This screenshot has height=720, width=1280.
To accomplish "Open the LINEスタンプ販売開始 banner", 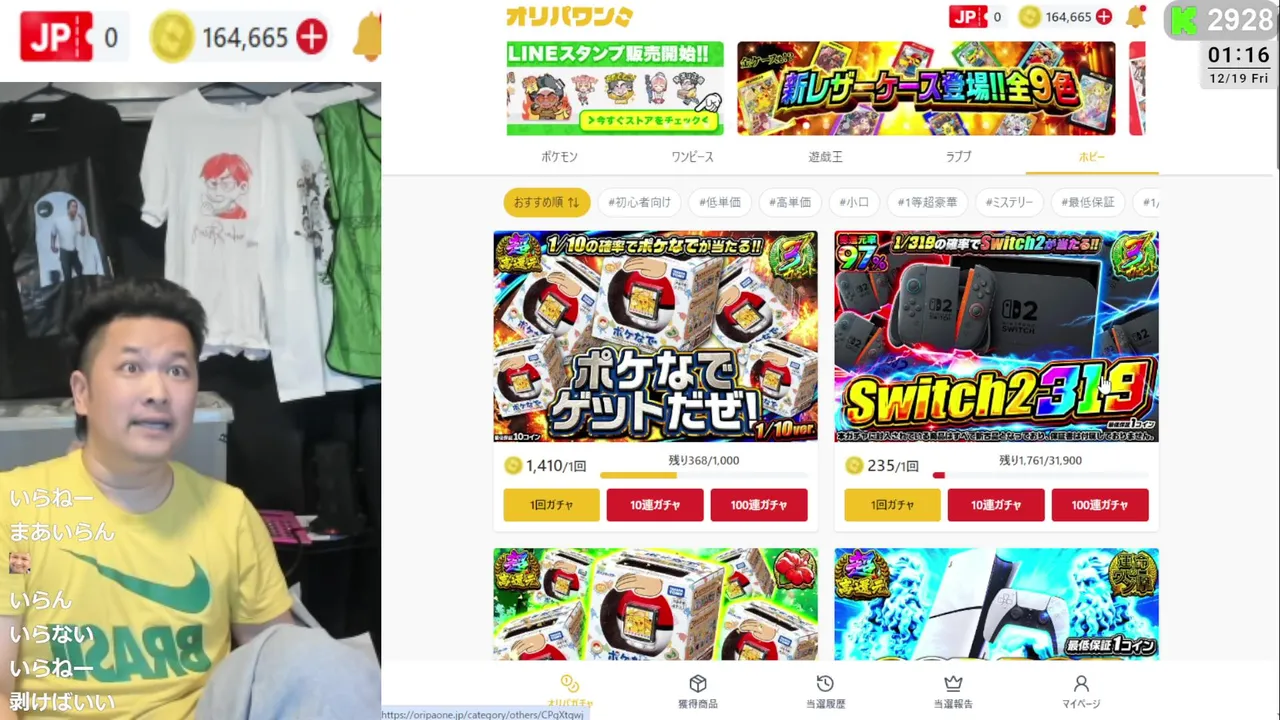I will [x=615, y=88].
